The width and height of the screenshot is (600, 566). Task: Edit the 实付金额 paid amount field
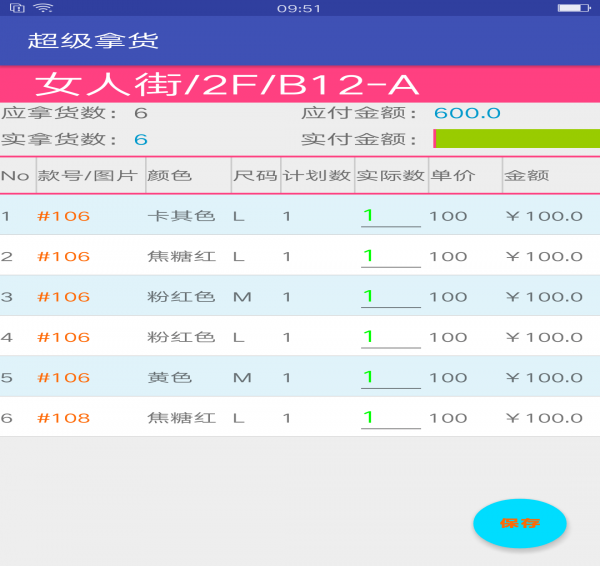(x=516, y=139)
